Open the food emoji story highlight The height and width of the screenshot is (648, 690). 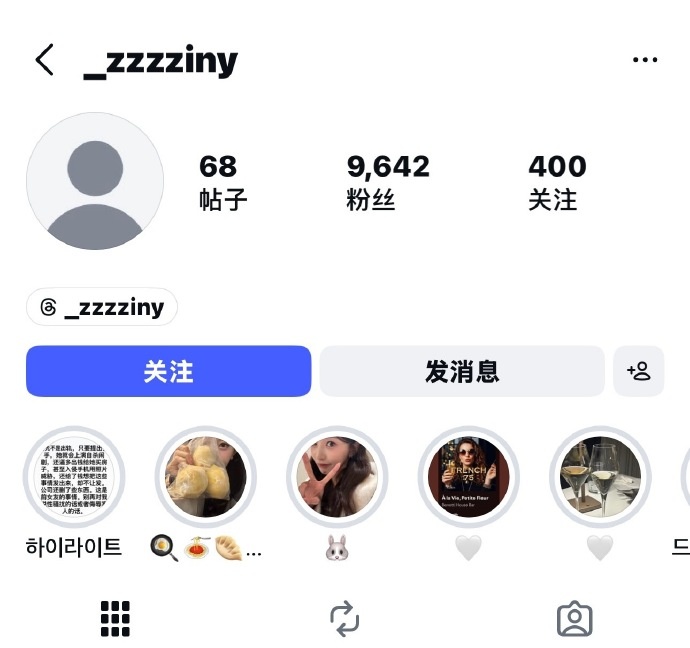[206, 477]
